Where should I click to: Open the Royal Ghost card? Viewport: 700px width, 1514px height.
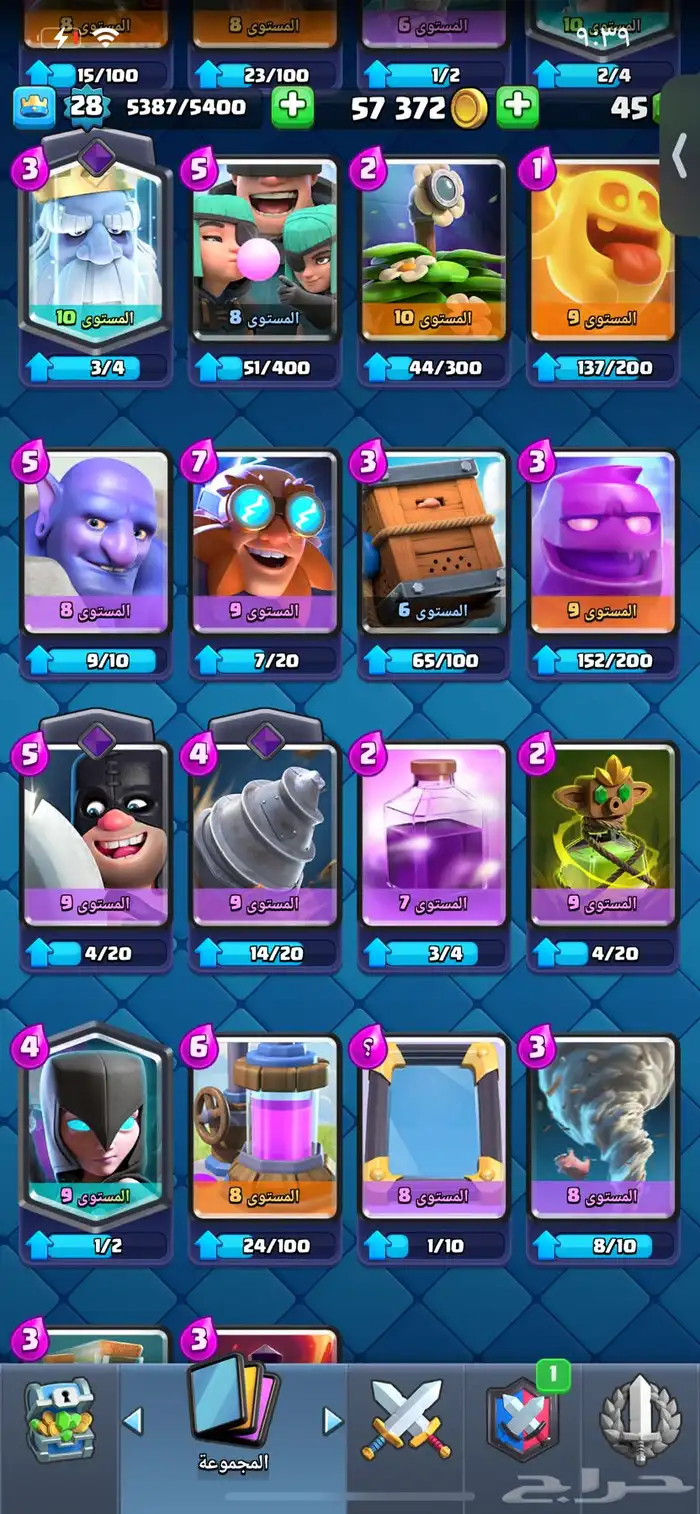coord(95,245)
